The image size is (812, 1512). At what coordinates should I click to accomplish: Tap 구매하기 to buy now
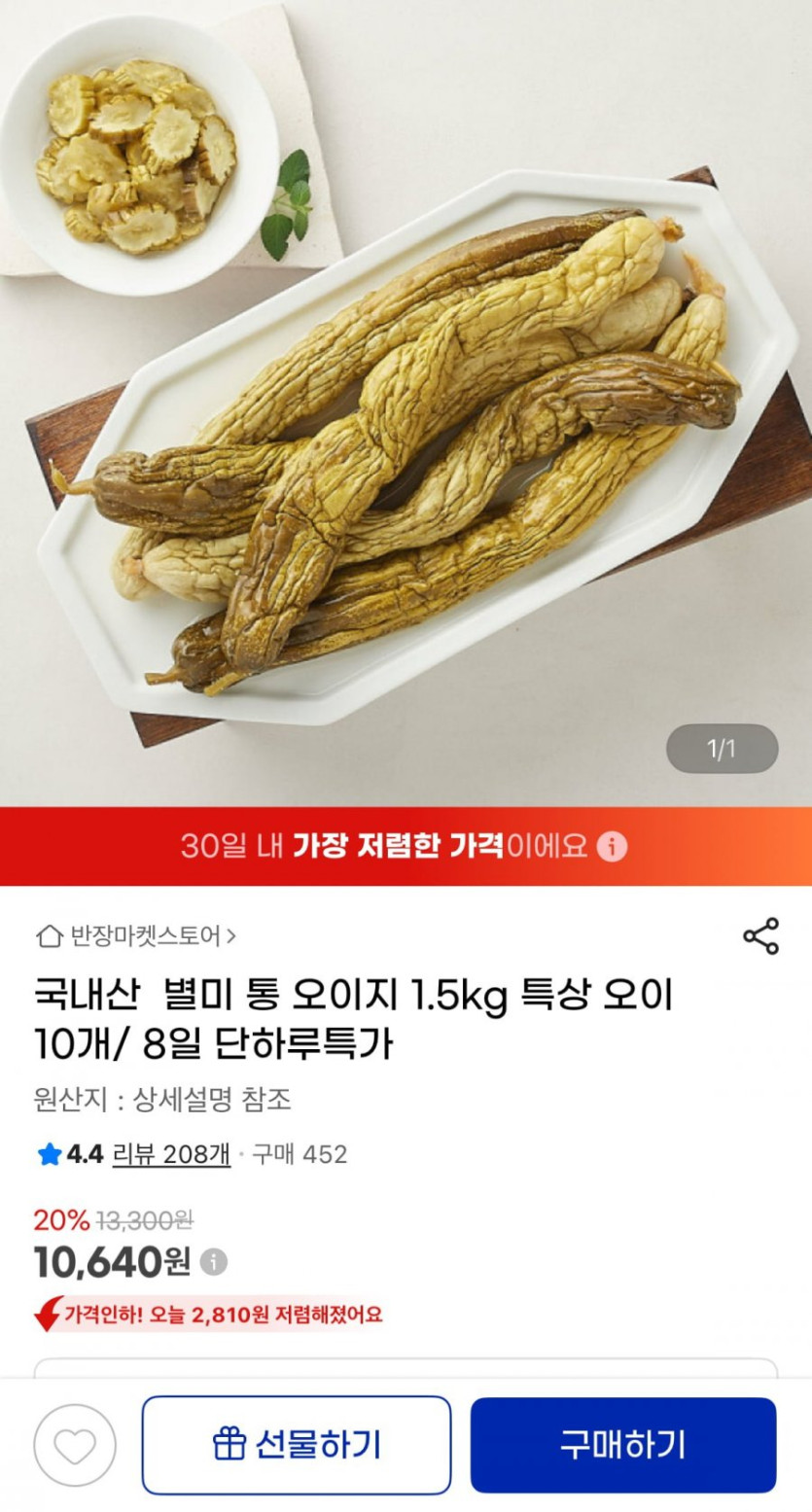tap(623, 1445)
